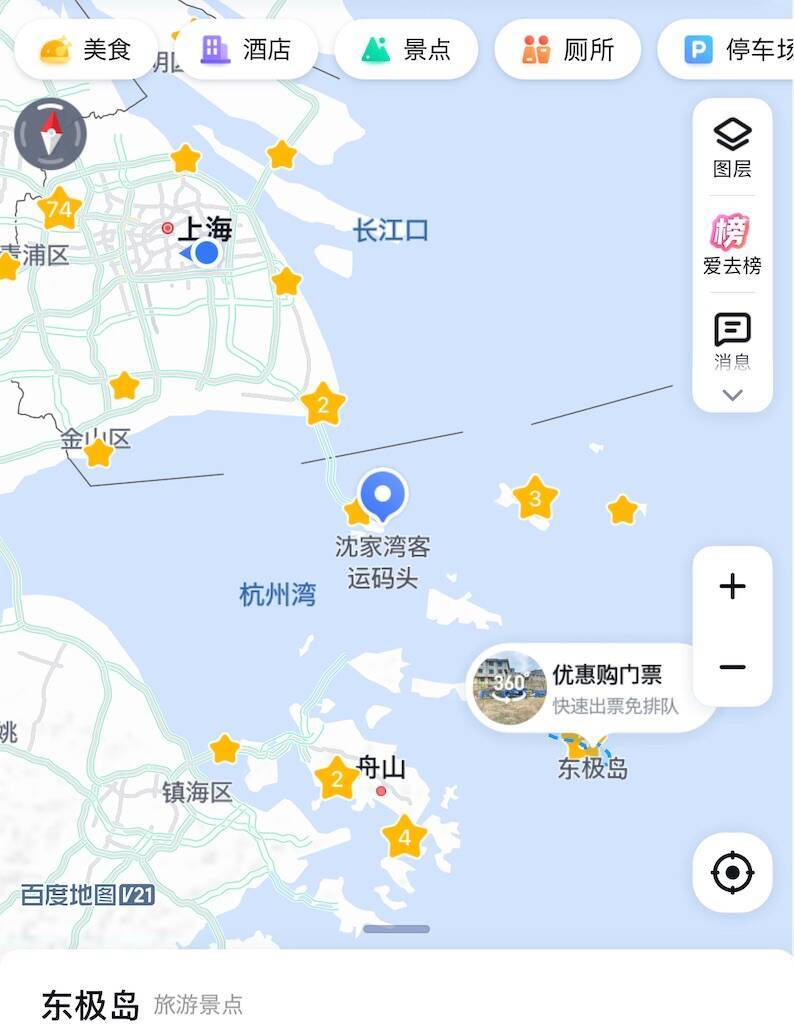The image size is (794, 1024).
Task: Zoom out with the minus button
Action: pyautogui.click(x=732, y=667)
